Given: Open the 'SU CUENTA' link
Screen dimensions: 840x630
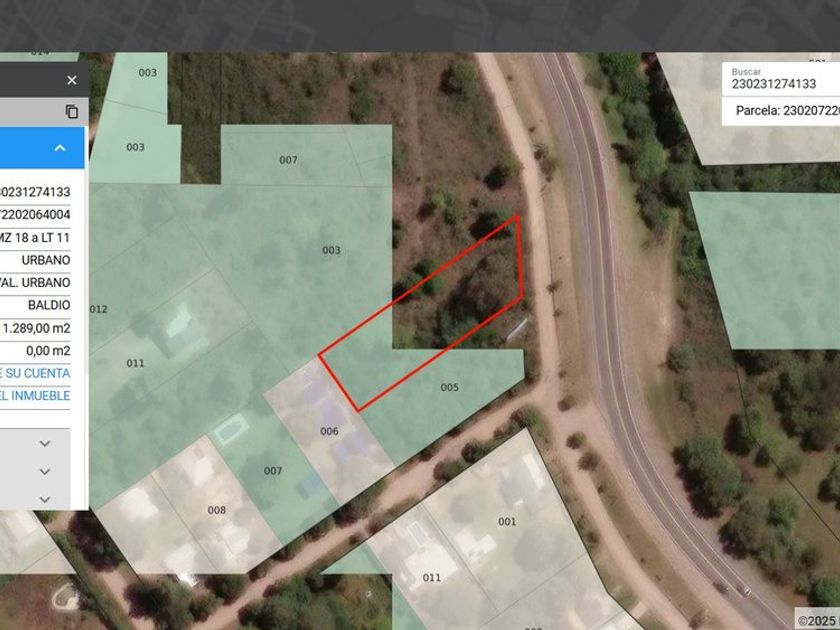Looking at the screenshot, I should point(36,373).
